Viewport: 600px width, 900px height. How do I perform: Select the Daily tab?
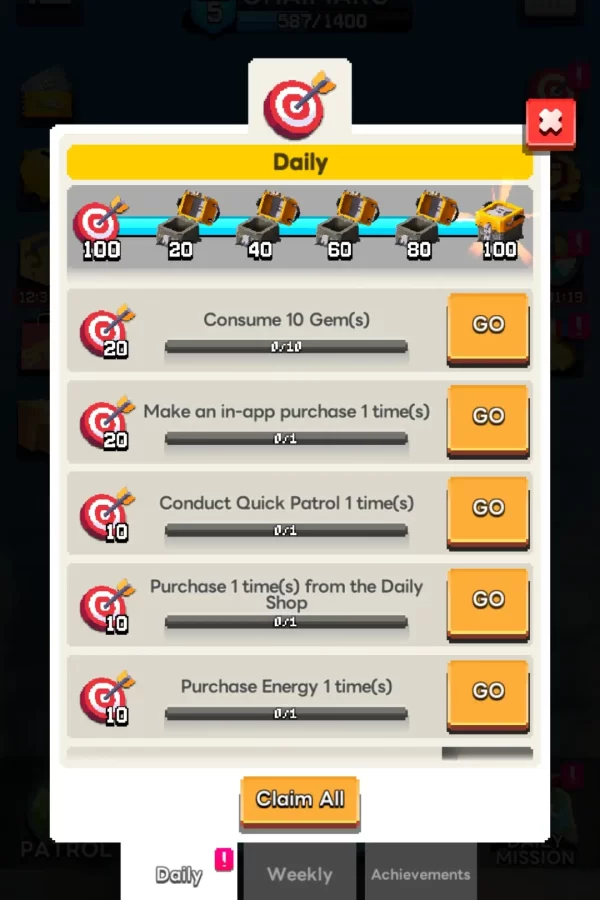[180, 874]
